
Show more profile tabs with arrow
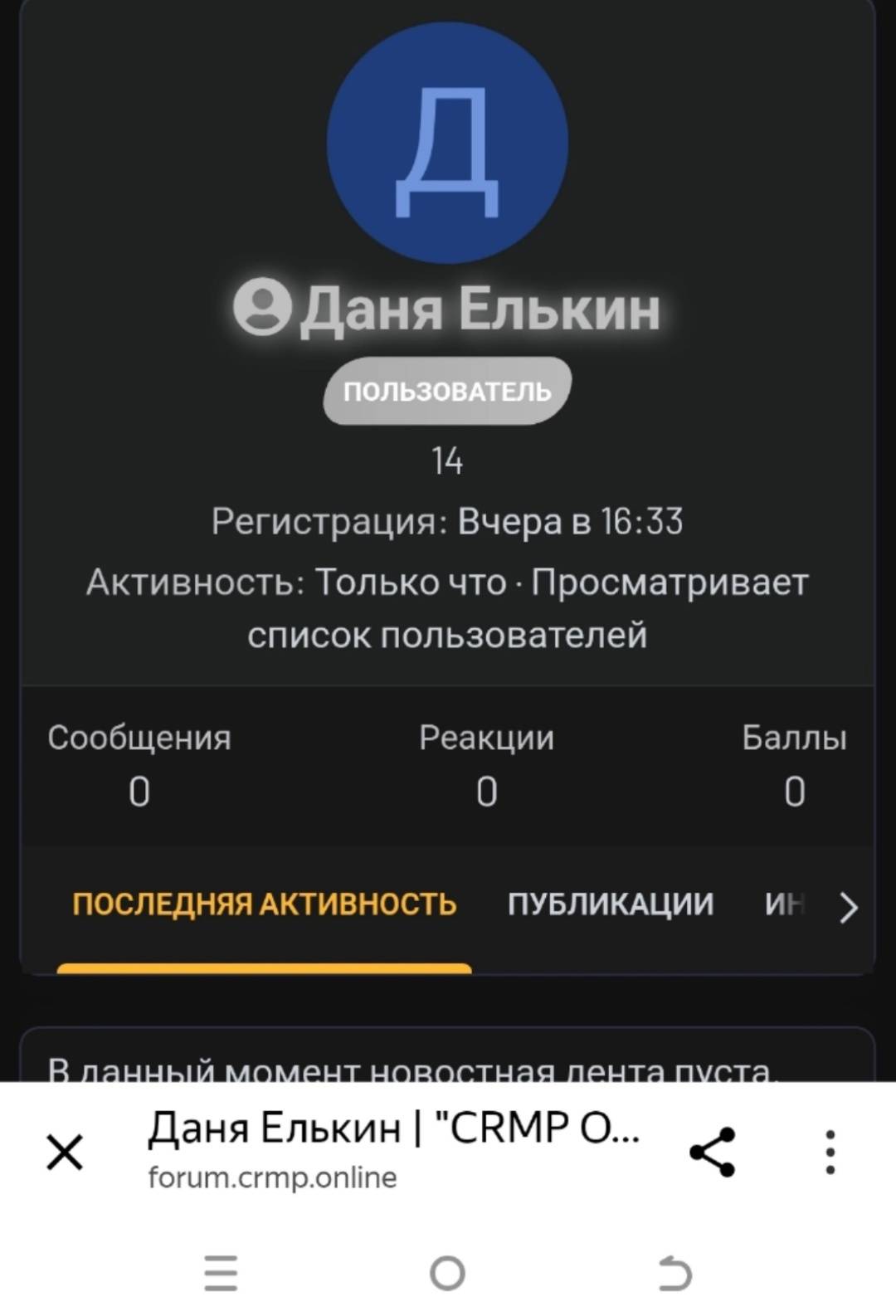tap(848, 907)
